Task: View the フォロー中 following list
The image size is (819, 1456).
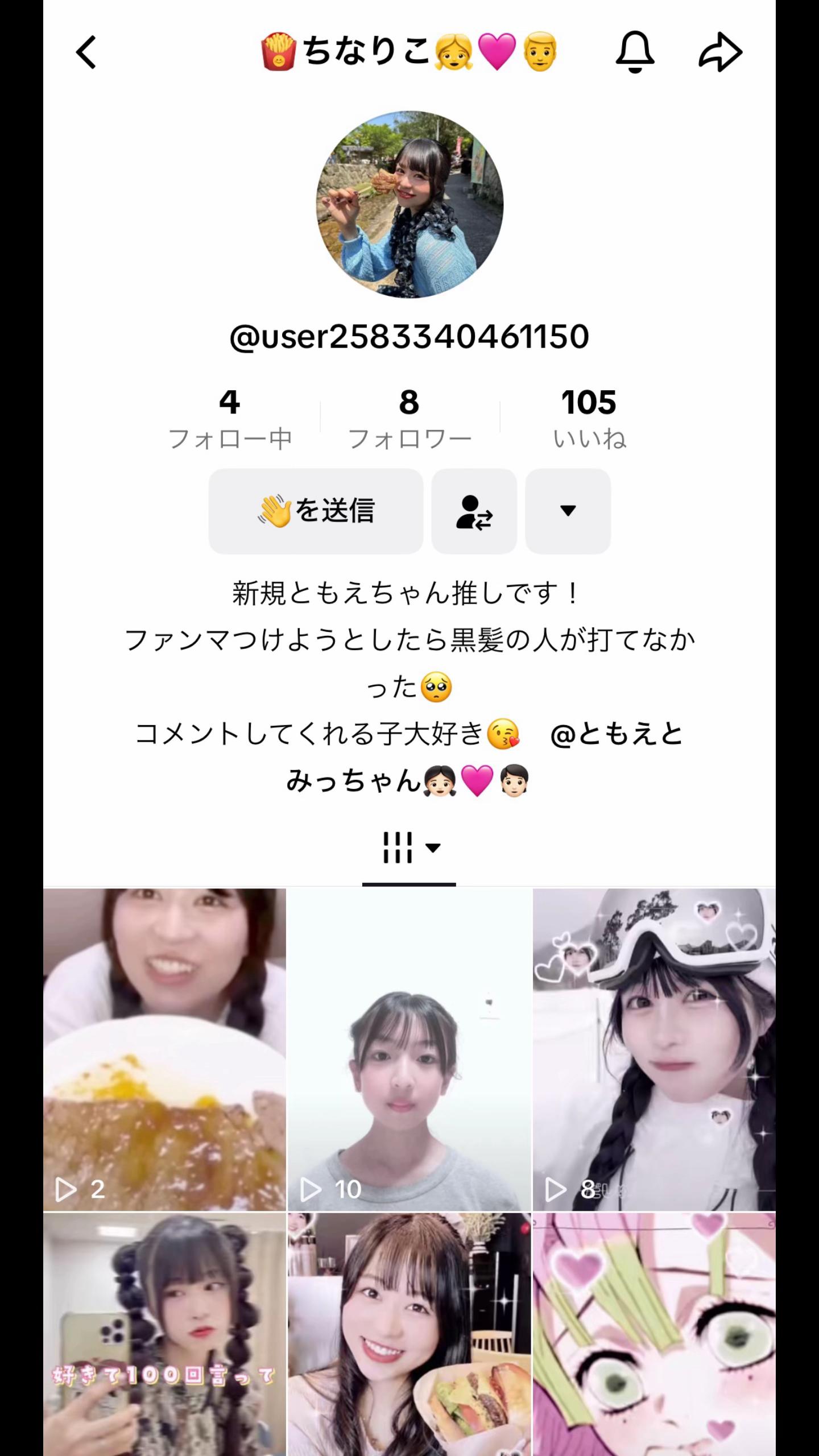Action: (x=230, y=419)
